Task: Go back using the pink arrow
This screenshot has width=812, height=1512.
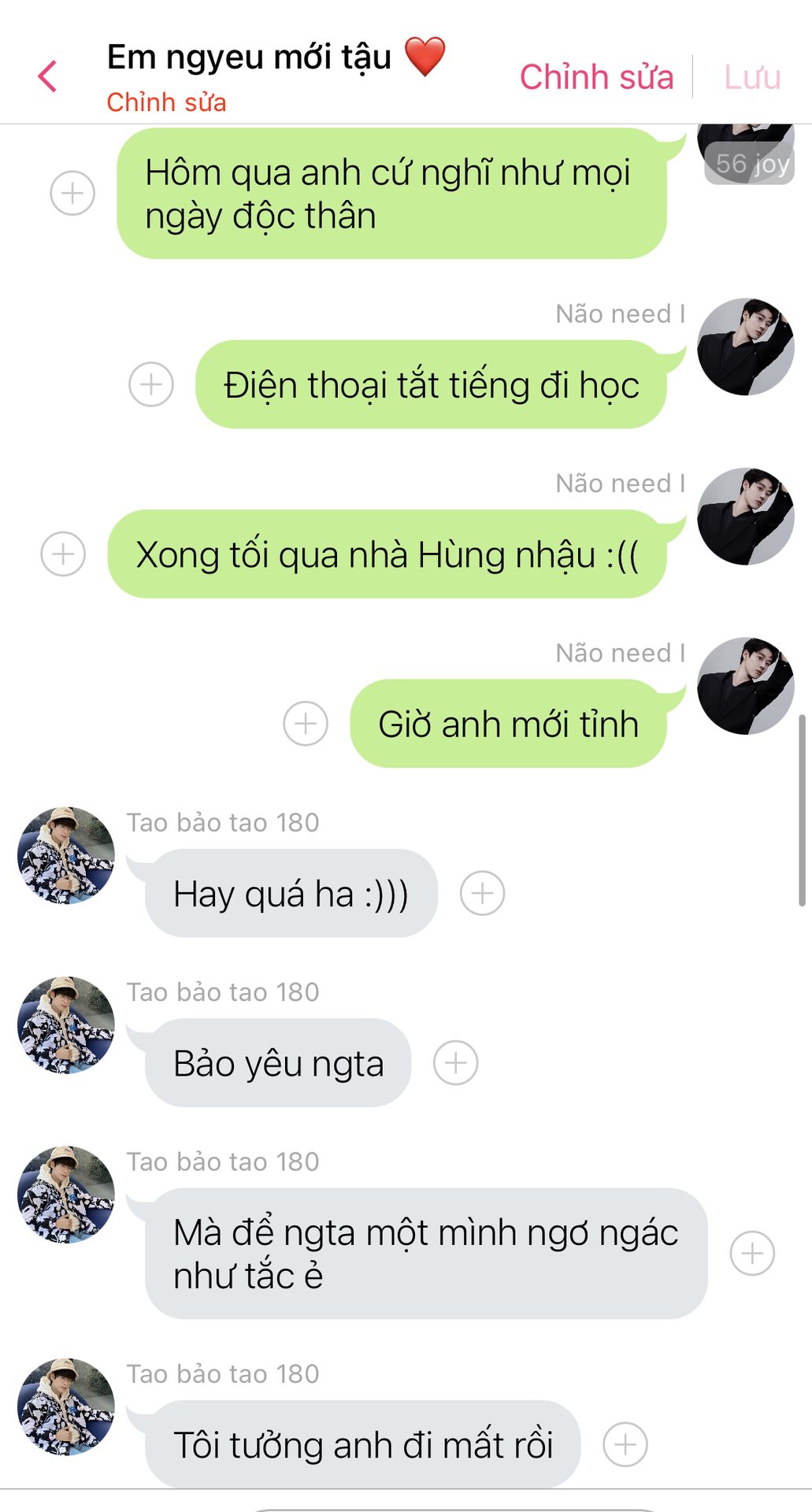Action: click(47, 76)
